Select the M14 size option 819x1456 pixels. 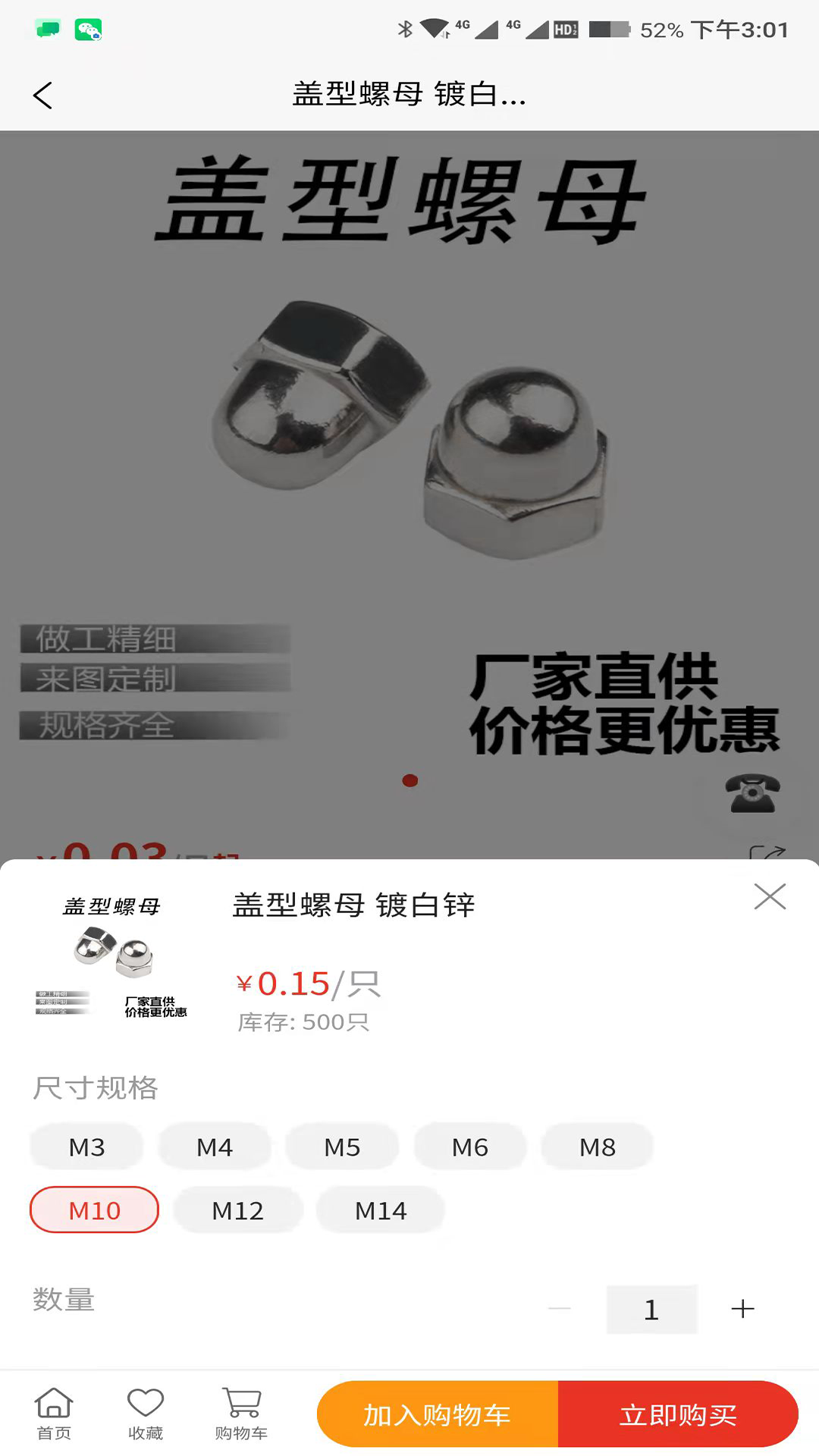pos(380,1210)
